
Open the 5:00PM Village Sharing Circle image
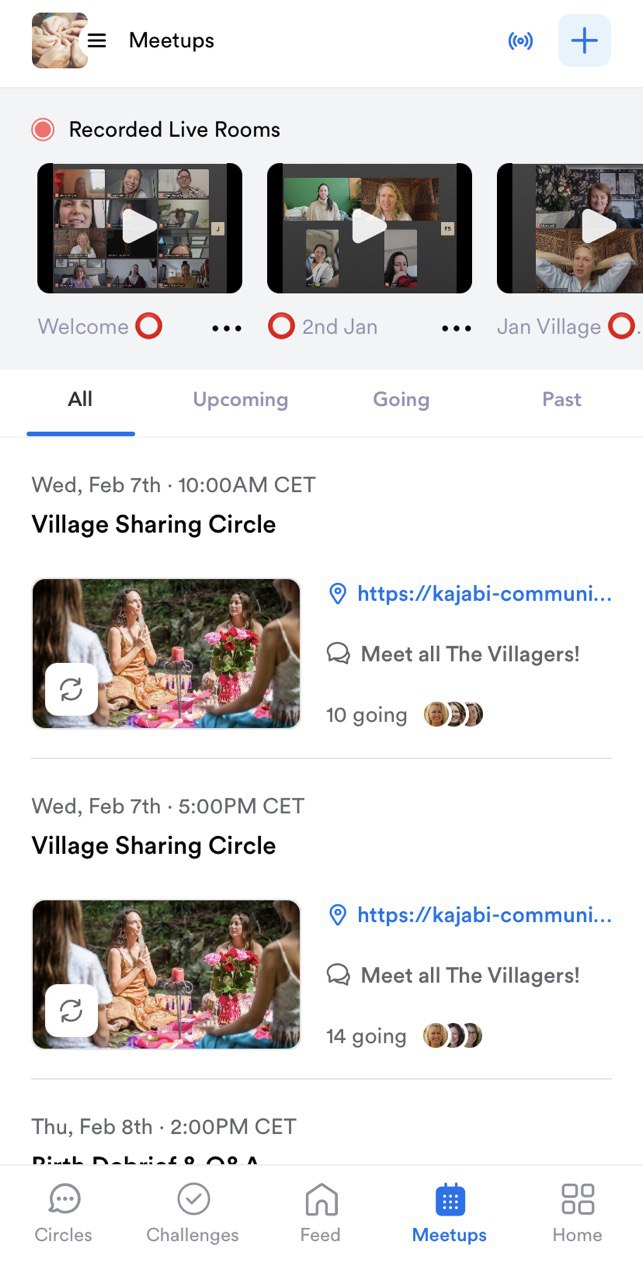click(166, 974)
